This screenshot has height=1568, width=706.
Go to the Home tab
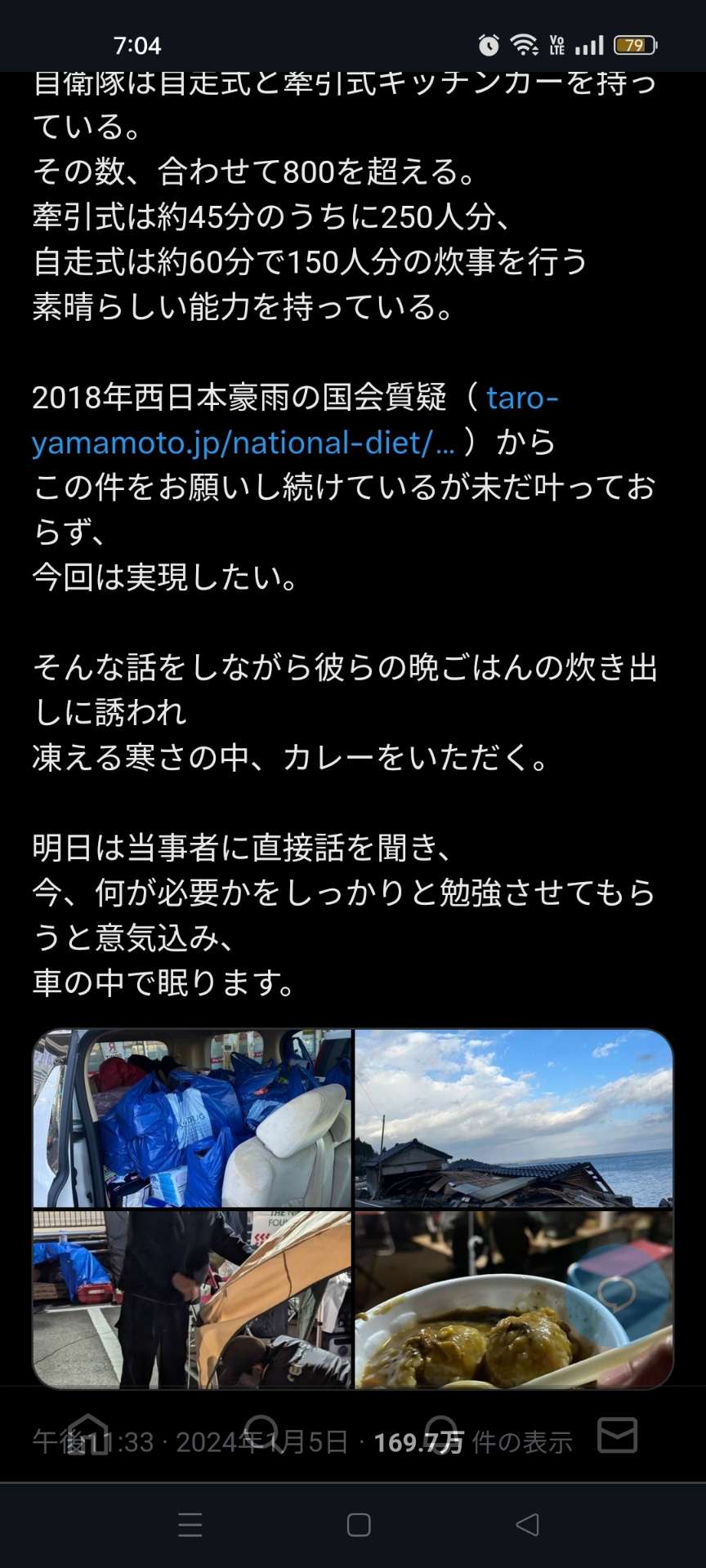[89, 1435]
